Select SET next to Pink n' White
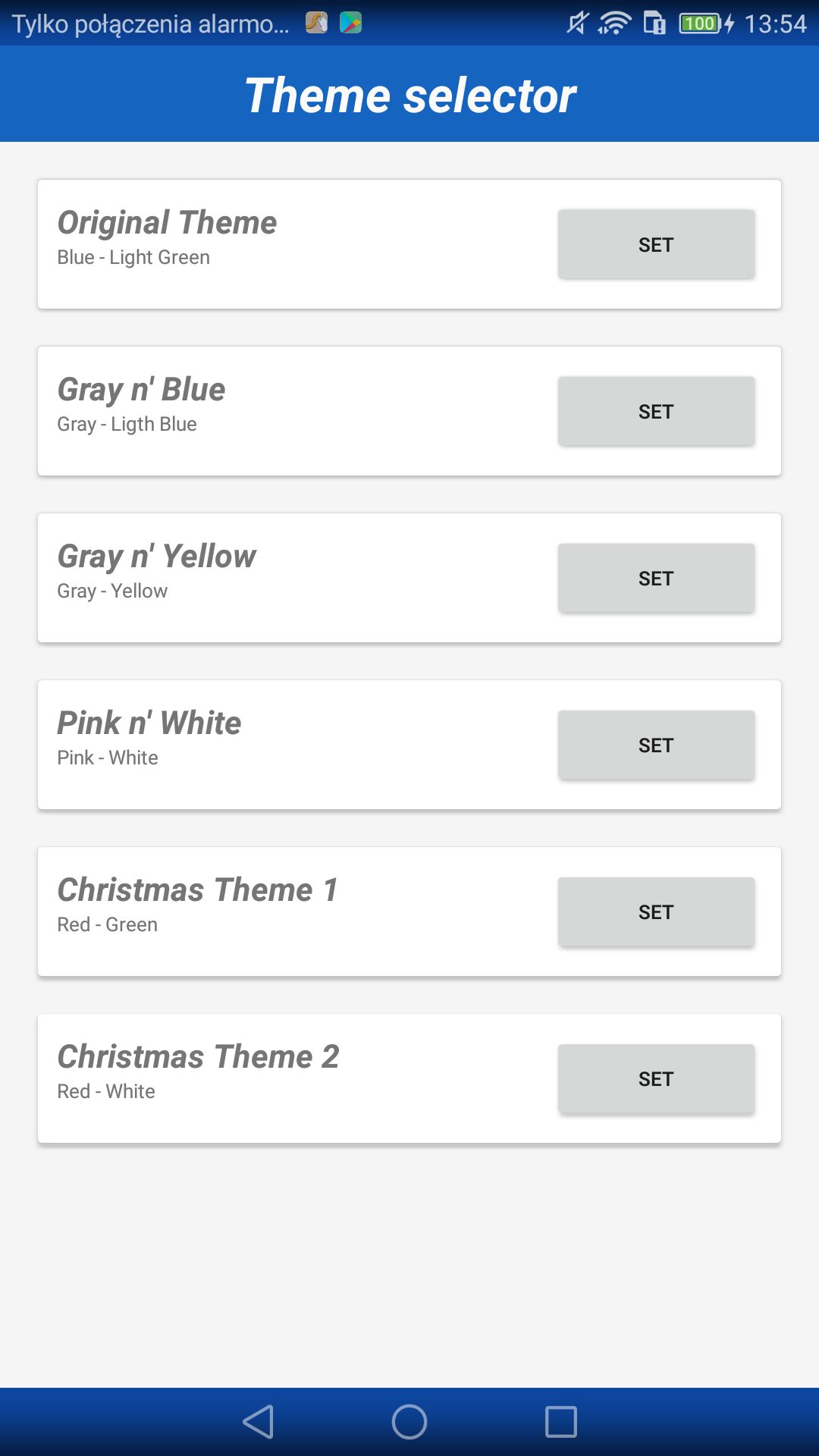 (656, 745)
